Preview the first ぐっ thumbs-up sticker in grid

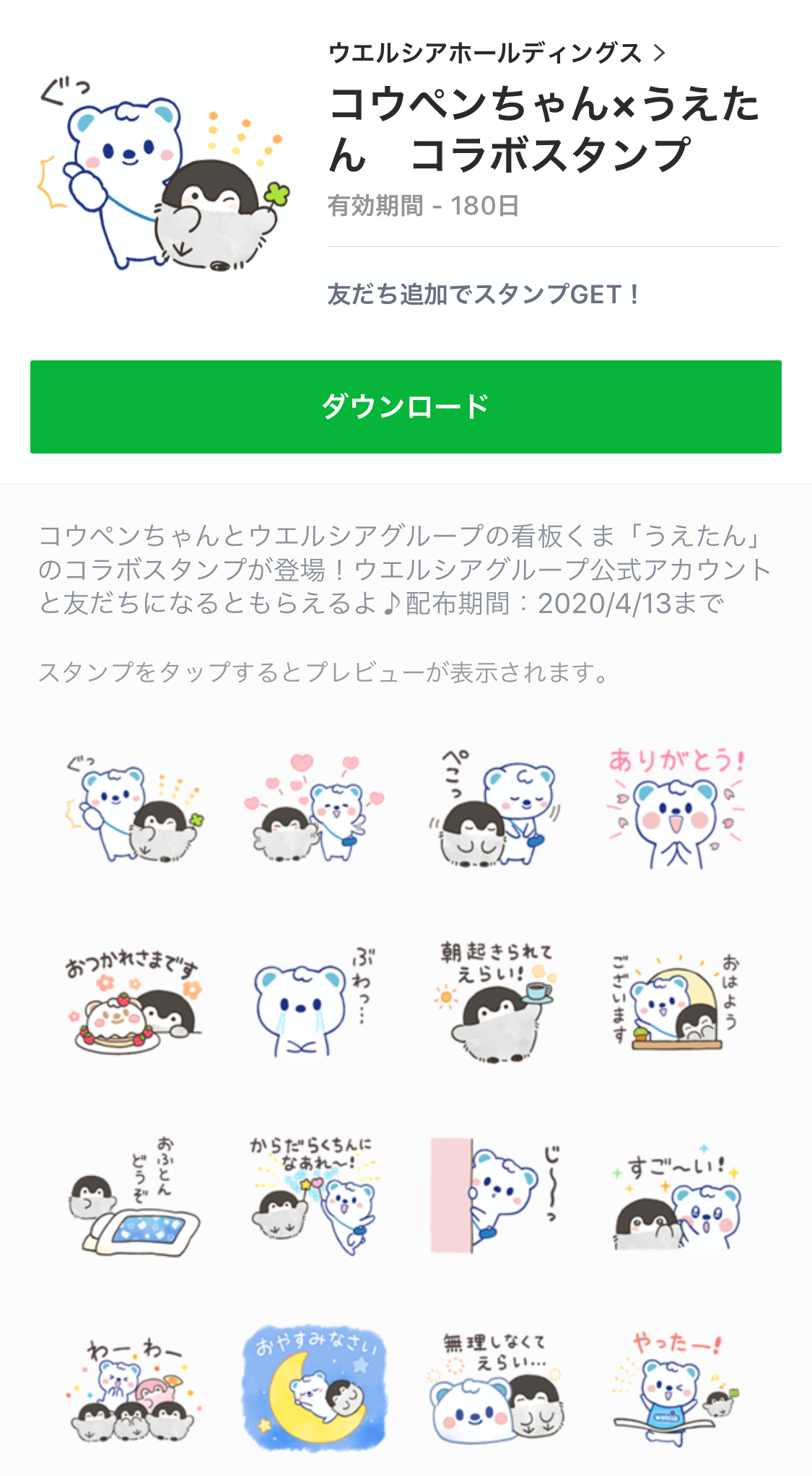point(134,809)
